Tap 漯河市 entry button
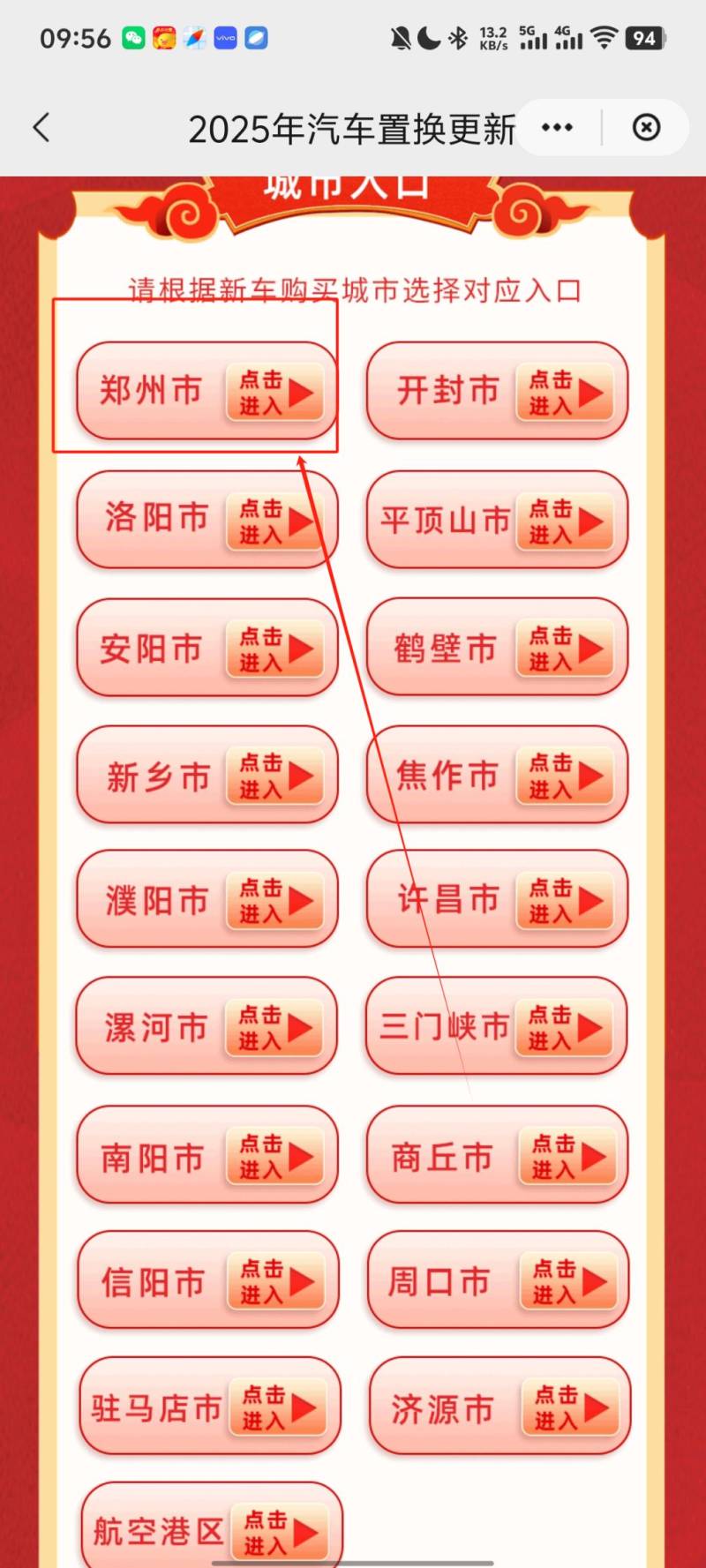 pos(207,1027)
